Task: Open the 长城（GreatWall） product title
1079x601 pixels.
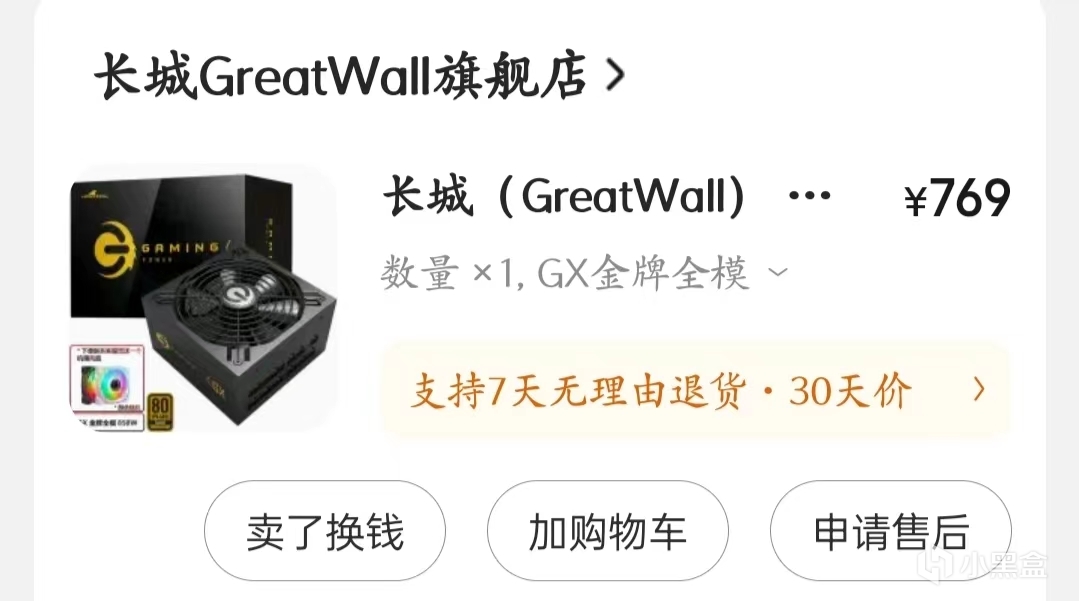Action: click(x=604, y=198)
